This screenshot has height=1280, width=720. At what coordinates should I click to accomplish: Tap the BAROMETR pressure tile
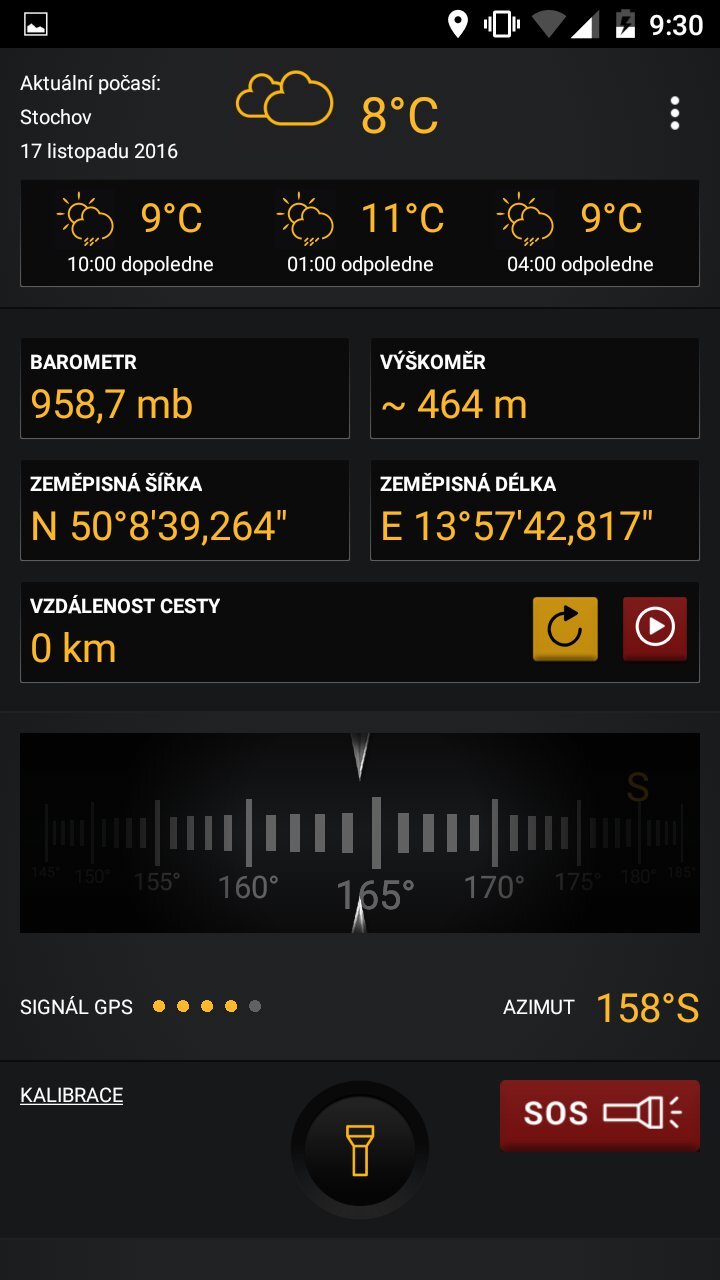pyautogui.click(x=184, y=388)
